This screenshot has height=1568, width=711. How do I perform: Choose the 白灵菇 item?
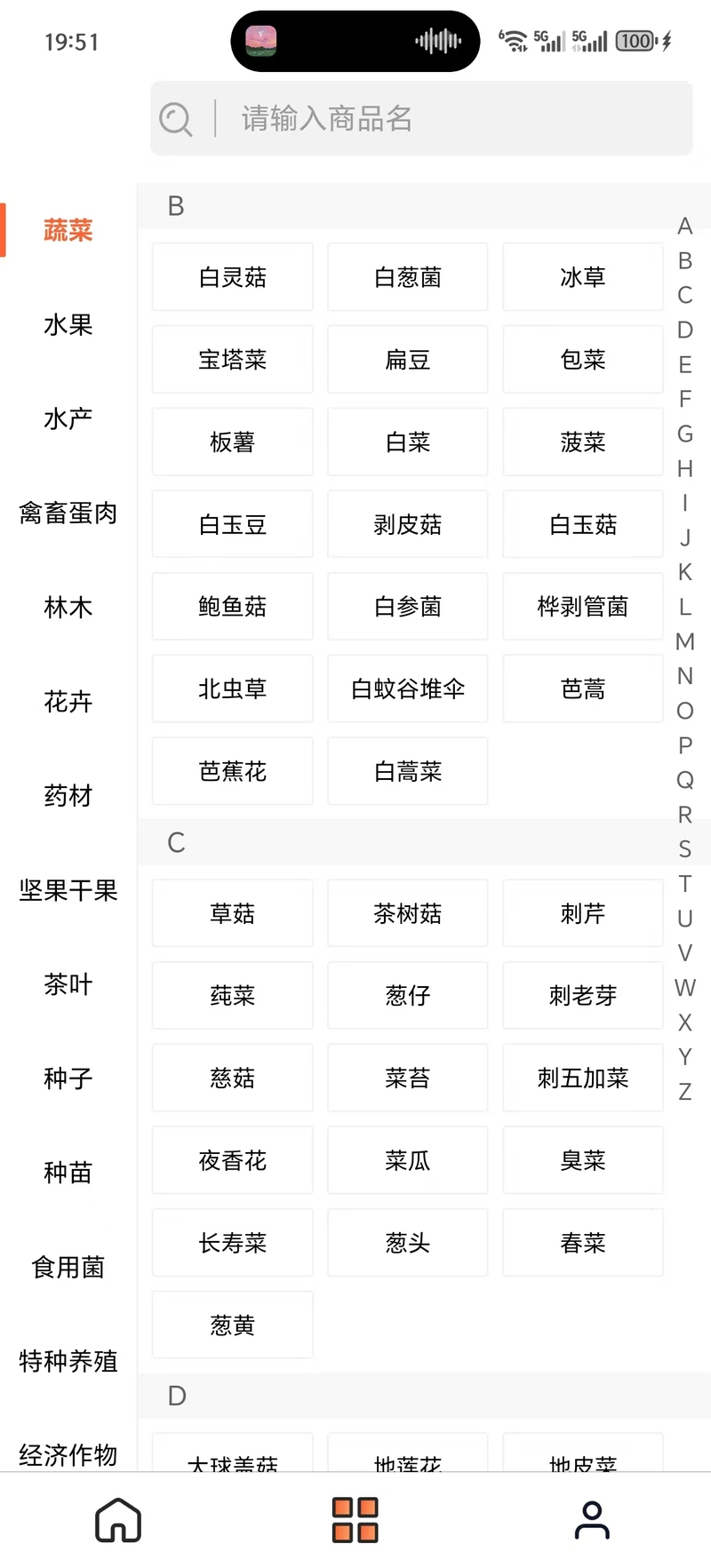[x=233, y=277]
